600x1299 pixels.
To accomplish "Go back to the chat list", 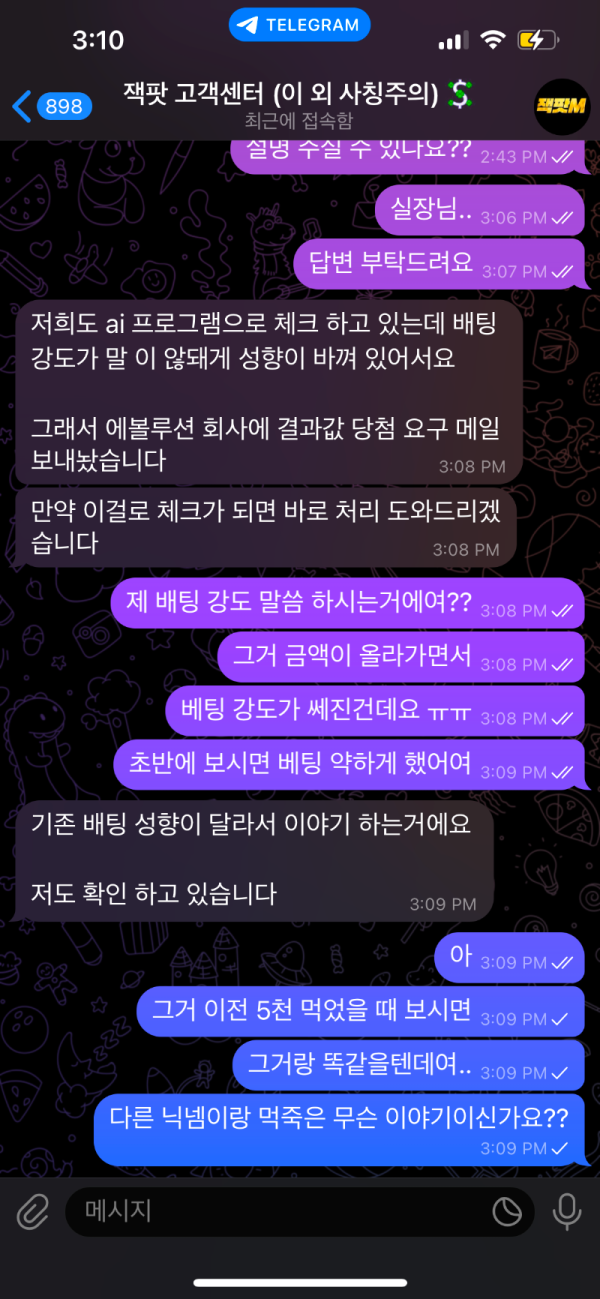I will click(50, 106).
